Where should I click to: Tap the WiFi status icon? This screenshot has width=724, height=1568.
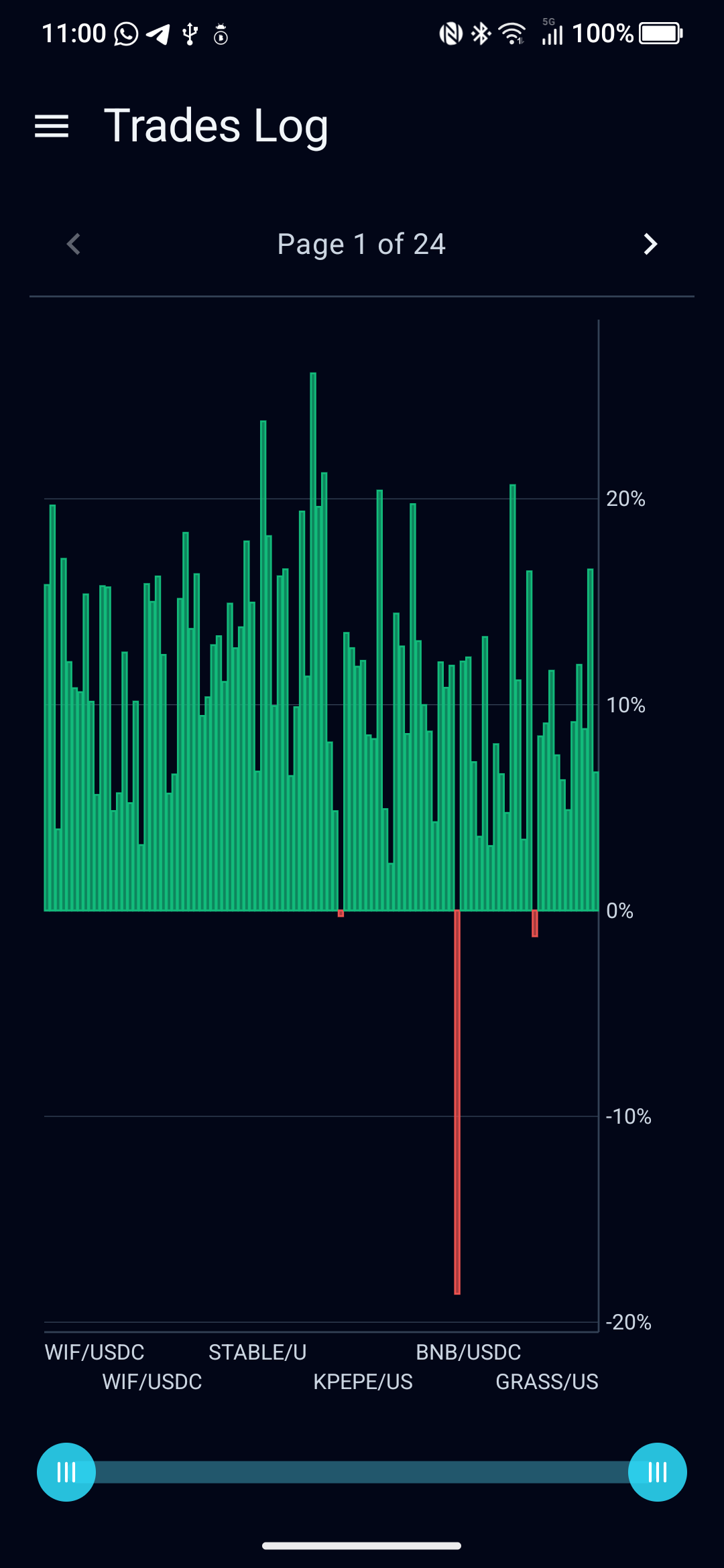click(511, 31)
